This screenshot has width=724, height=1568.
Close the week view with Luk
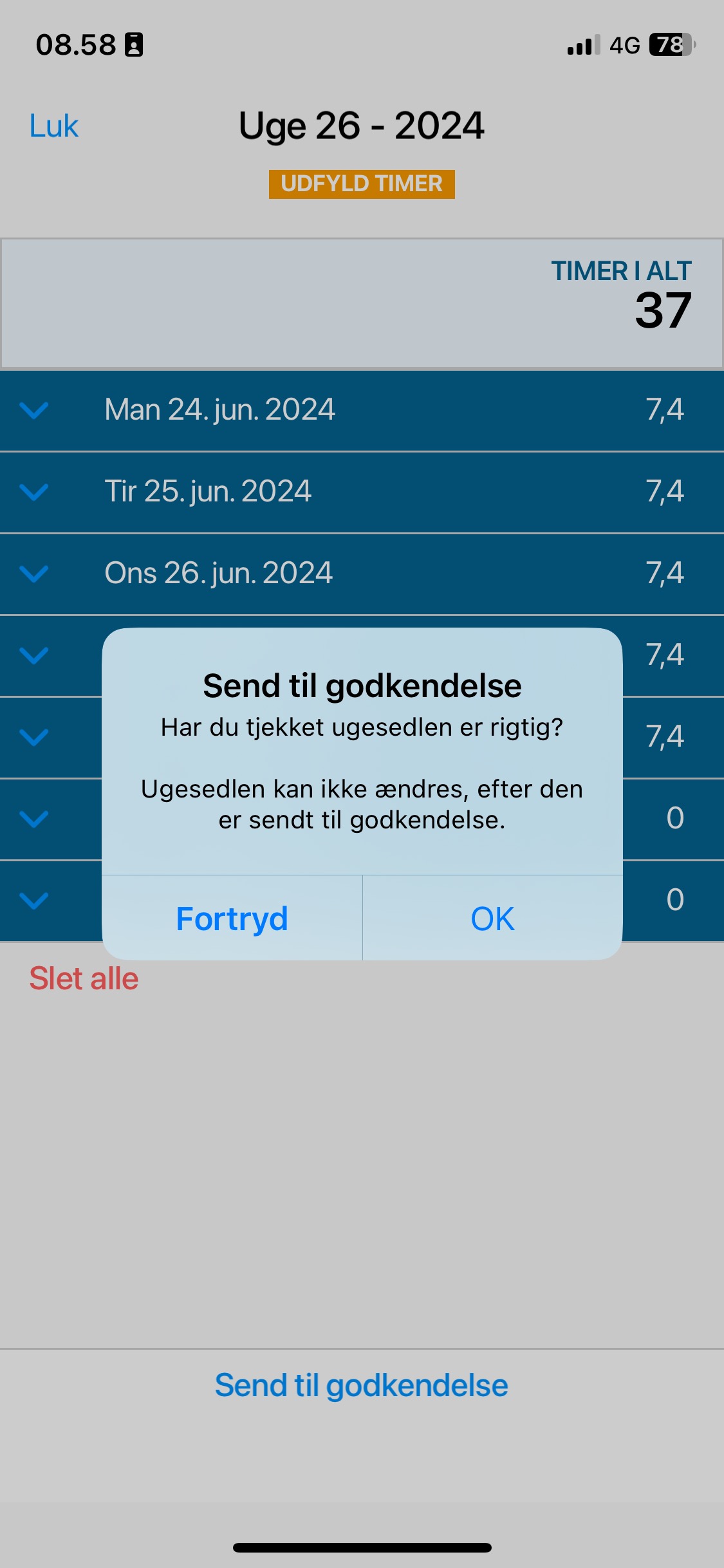click(x=54, y=126)
